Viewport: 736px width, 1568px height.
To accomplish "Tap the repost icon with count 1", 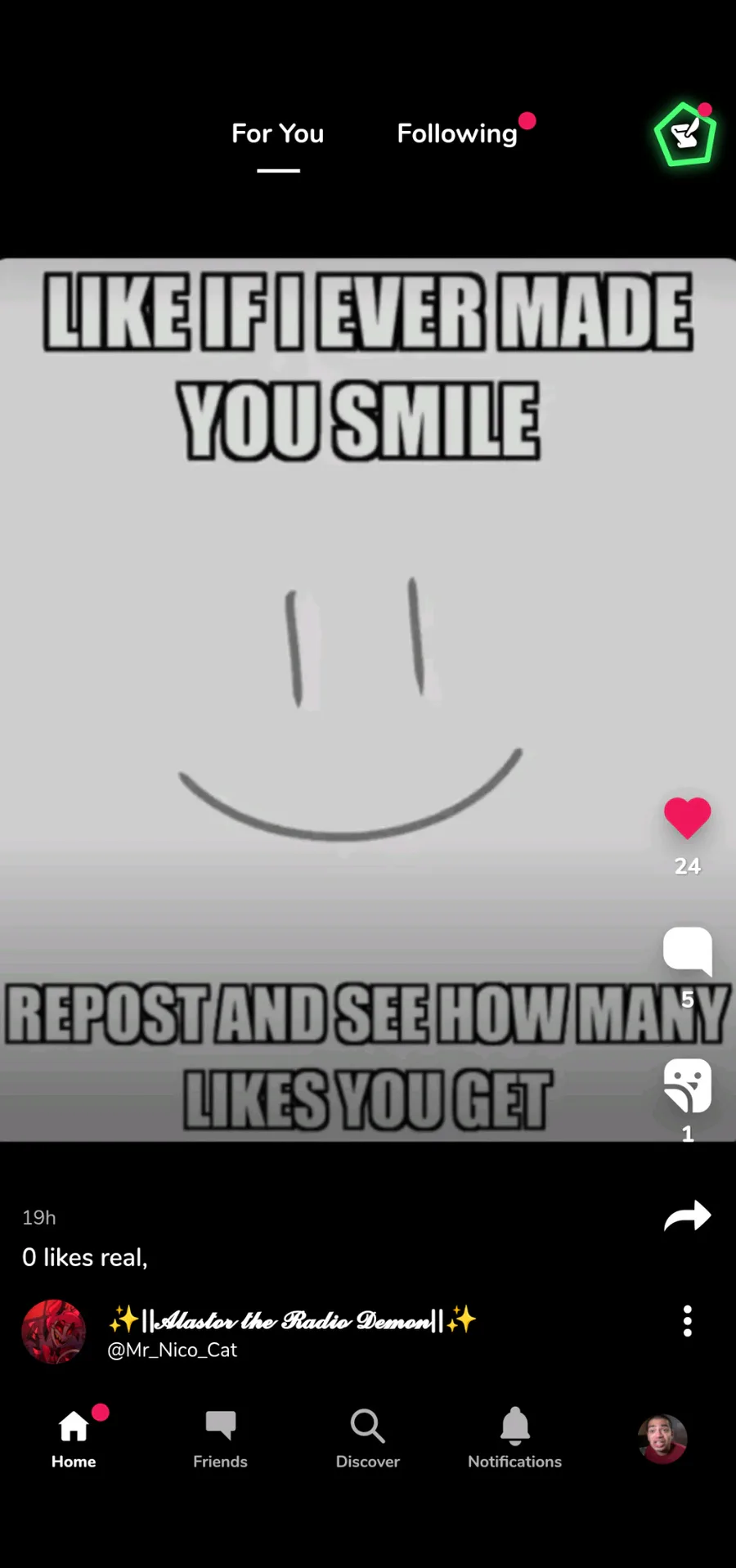I will click(x=687, y=1086).
